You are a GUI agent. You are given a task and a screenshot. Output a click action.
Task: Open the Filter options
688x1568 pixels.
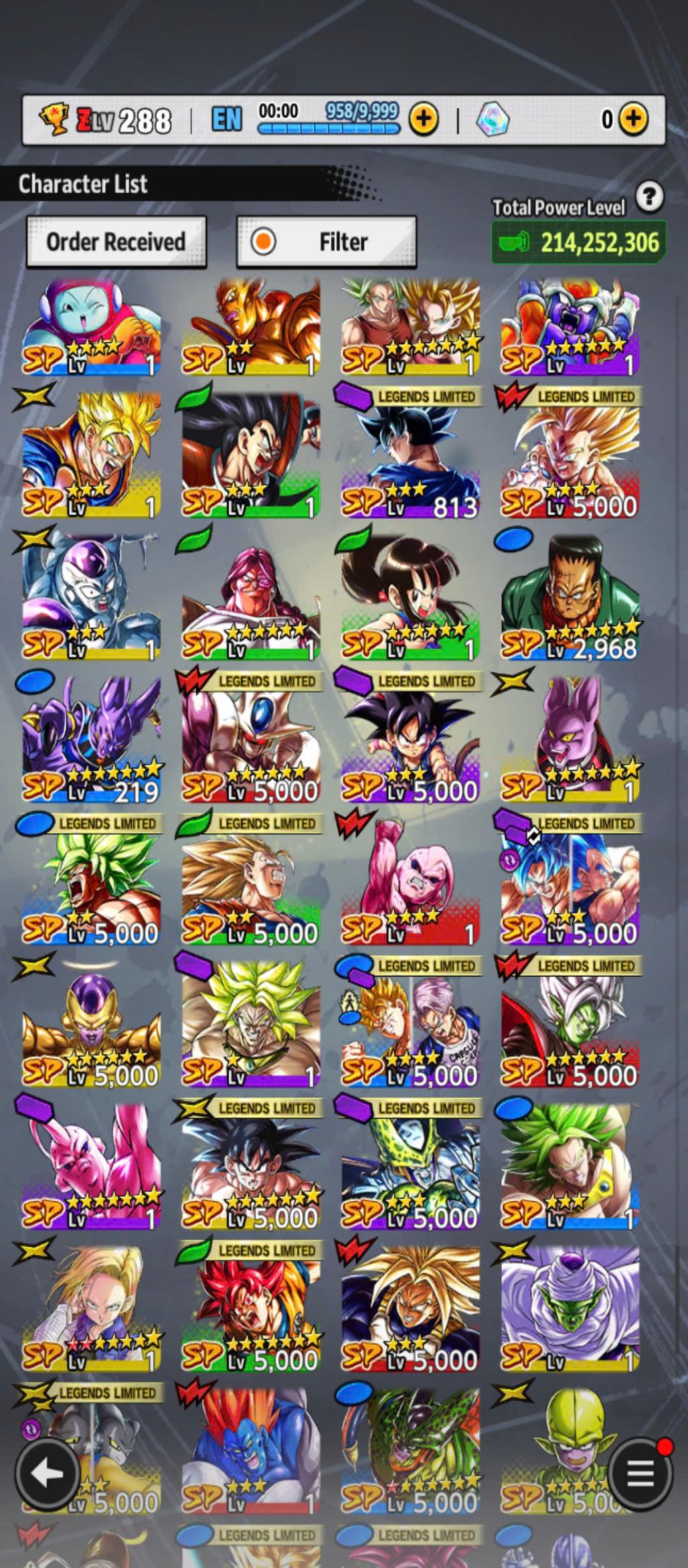pos(327,242)
